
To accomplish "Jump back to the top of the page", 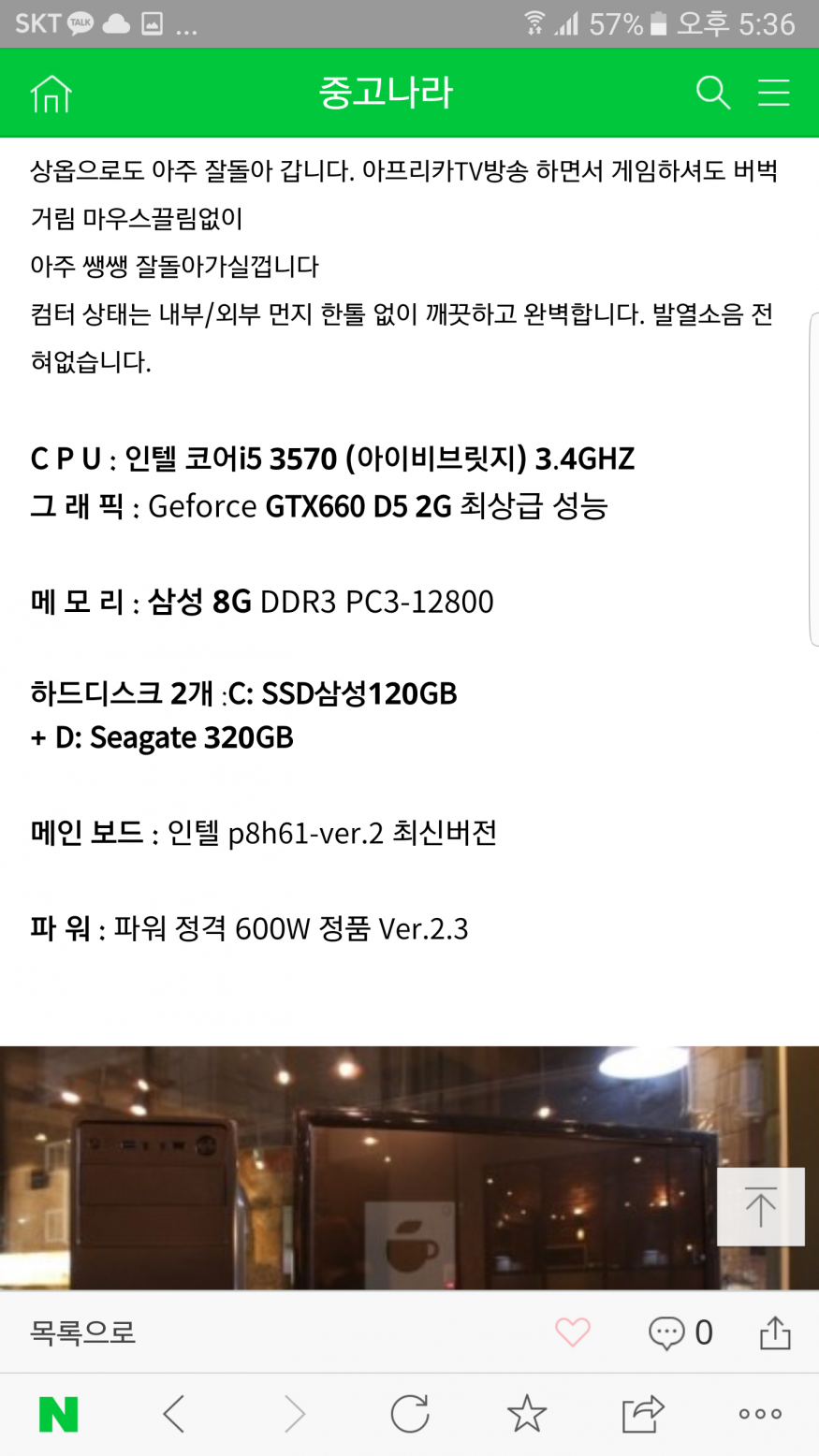I will coord(760,1206).
